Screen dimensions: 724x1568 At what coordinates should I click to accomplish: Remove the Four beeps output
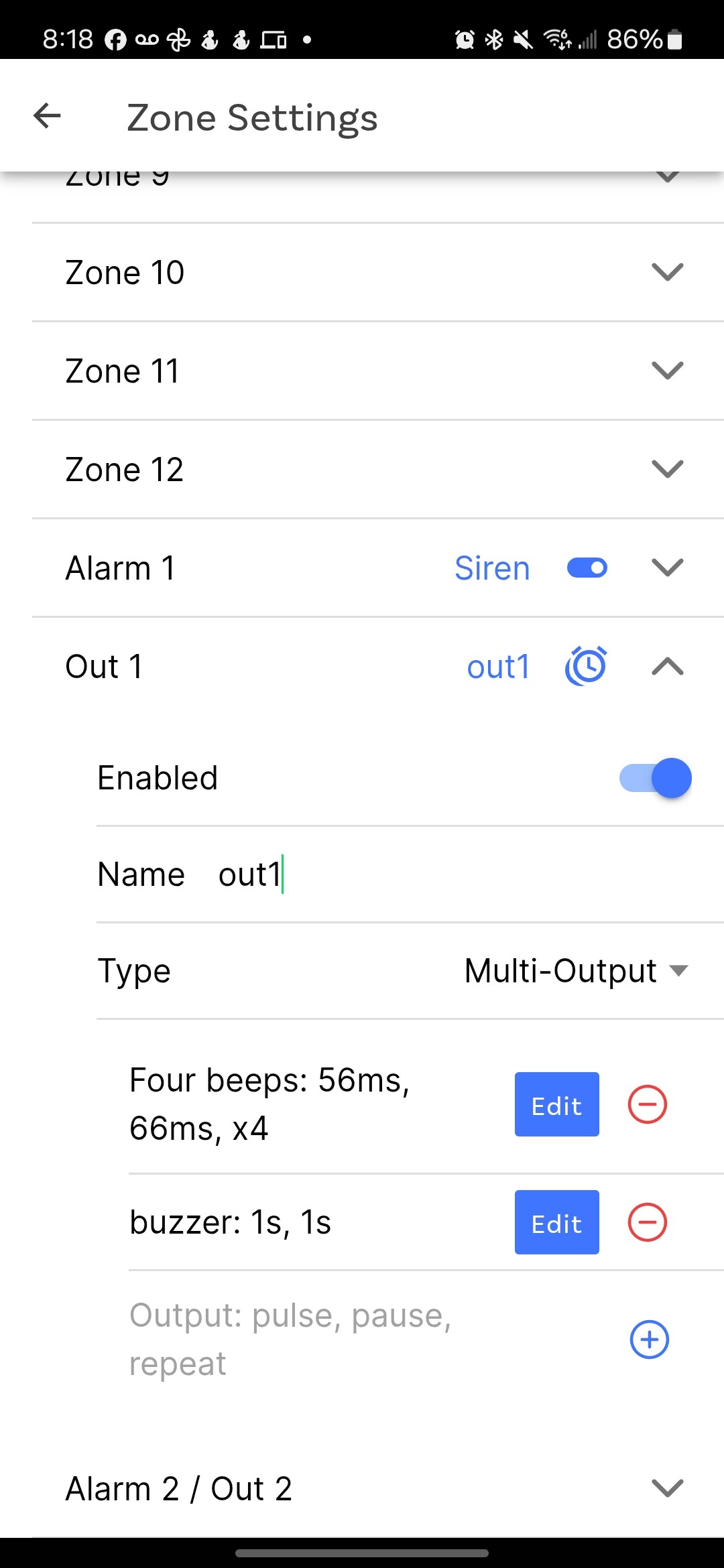pyautogui.click(x=648, y=1104)
